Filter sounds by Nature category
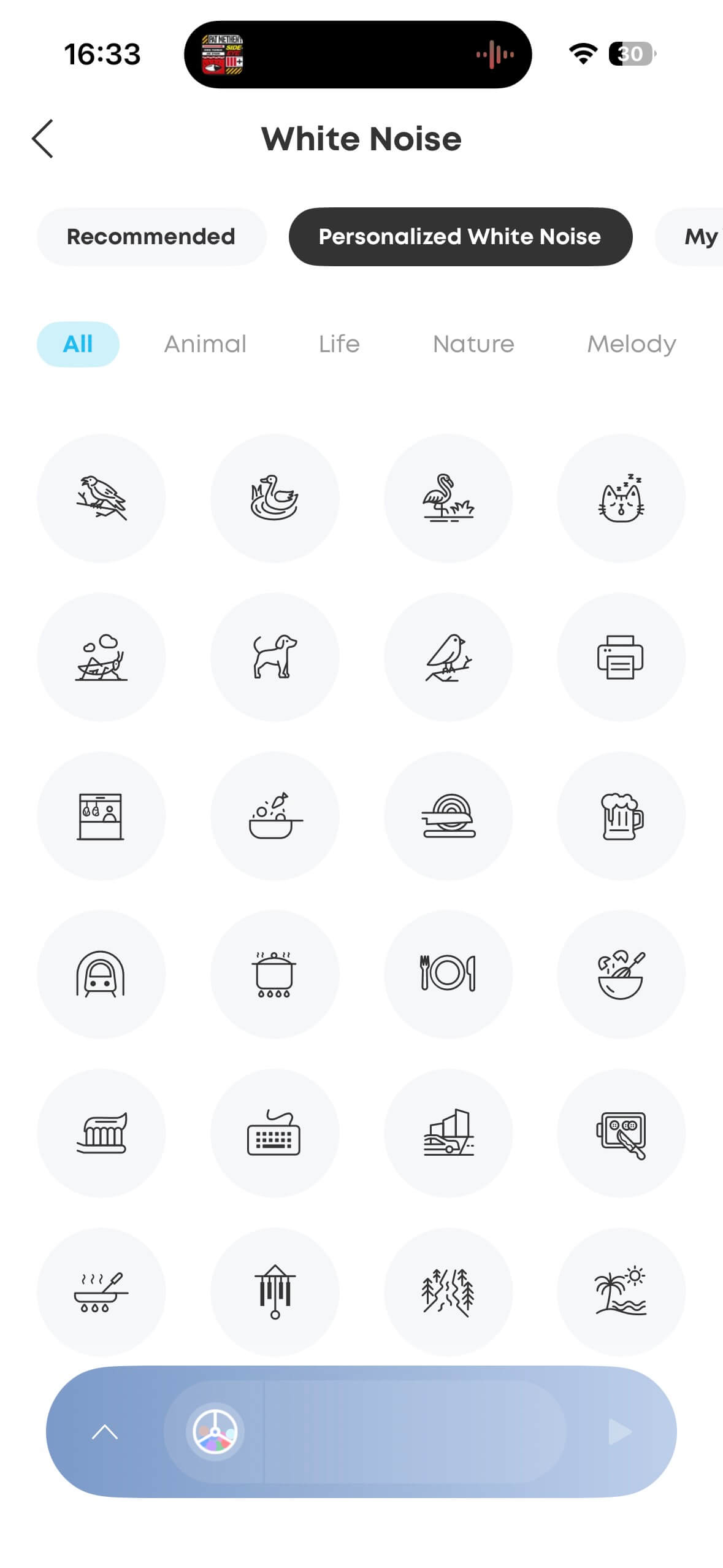The height and width of the screenshot is (1568, 723). [473, 344]
